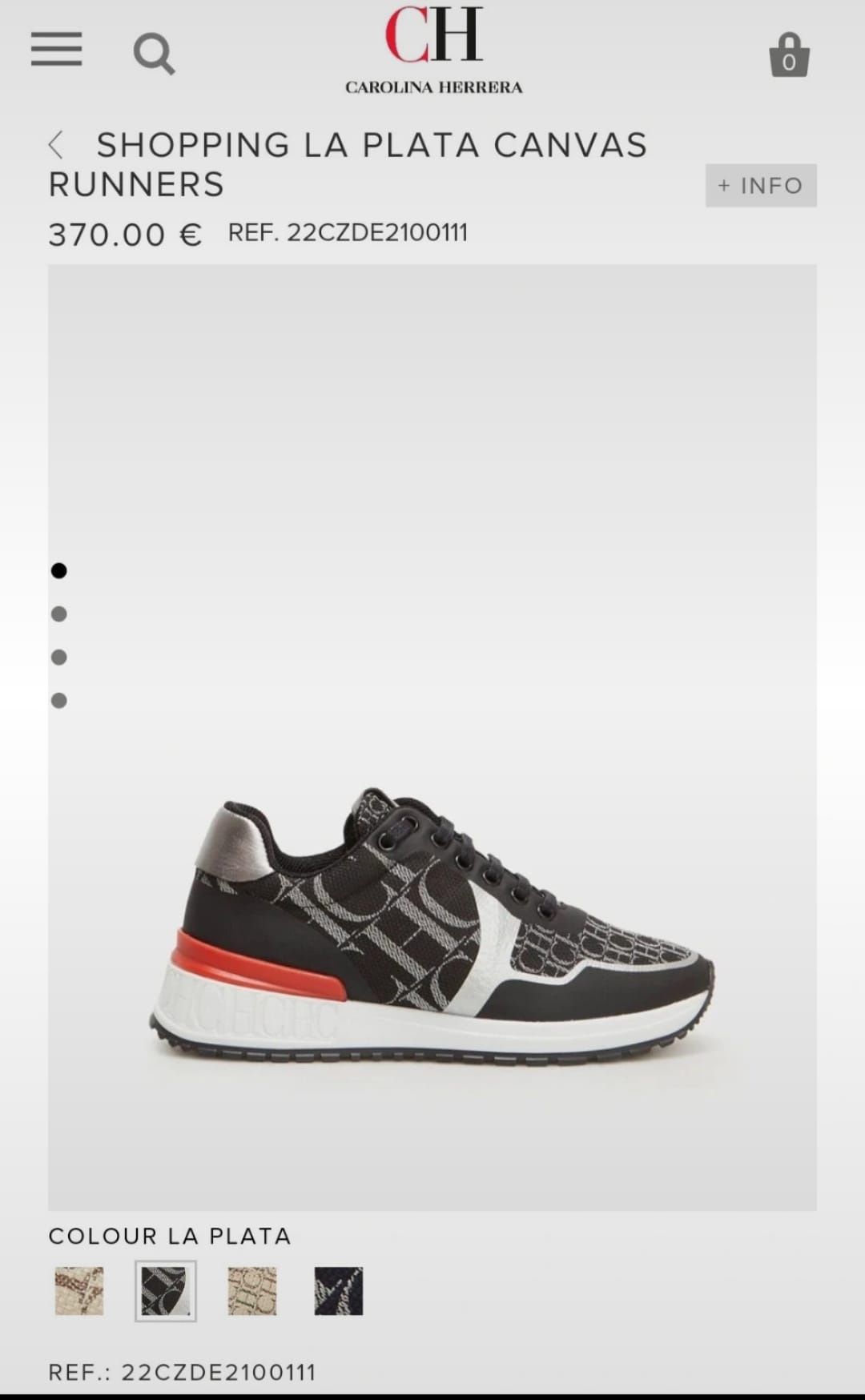Tap the + INFO button
Image resolution: width=865 pixels, height=1400 pixels.
pos(760,186)
